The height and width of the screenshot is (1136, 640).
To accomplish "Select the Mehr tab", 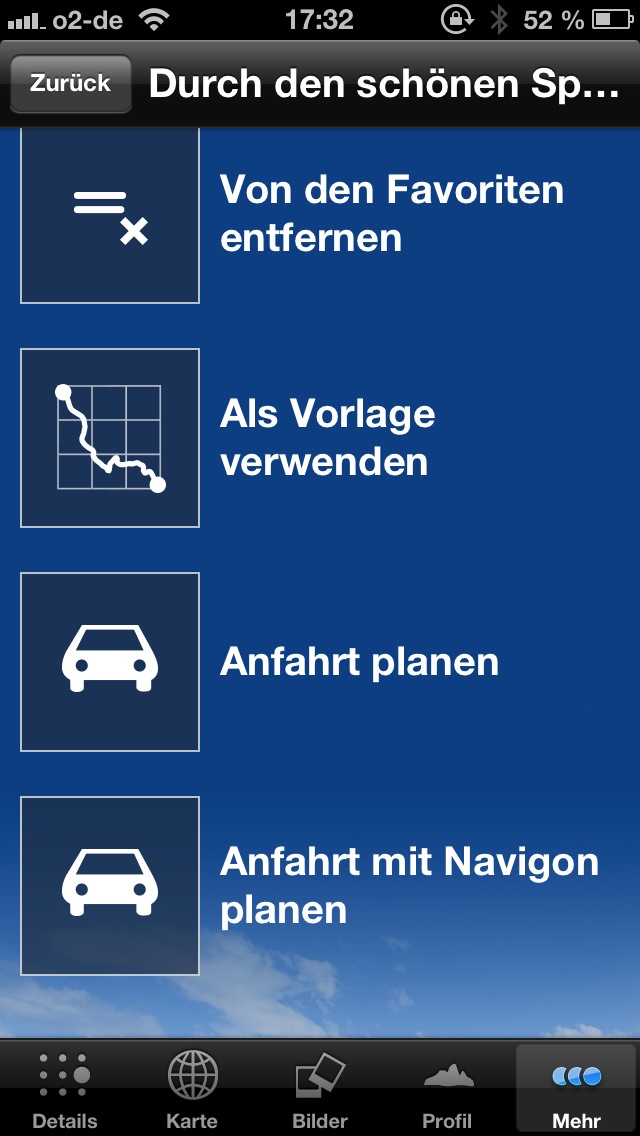I will [576, 1090].
